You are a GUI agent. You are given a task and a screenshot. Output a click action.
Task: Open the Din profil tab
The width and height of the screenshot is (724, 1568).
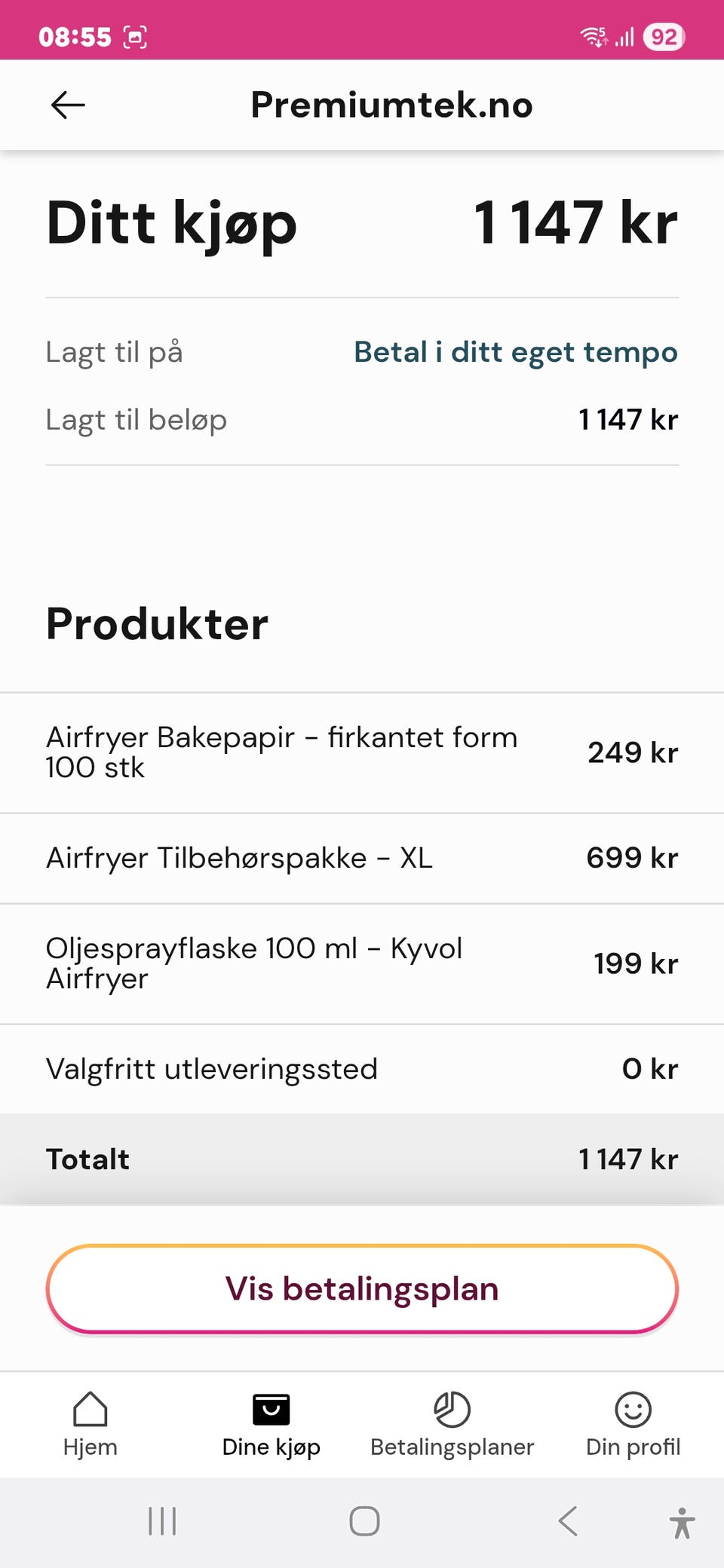coord(633,1424)
